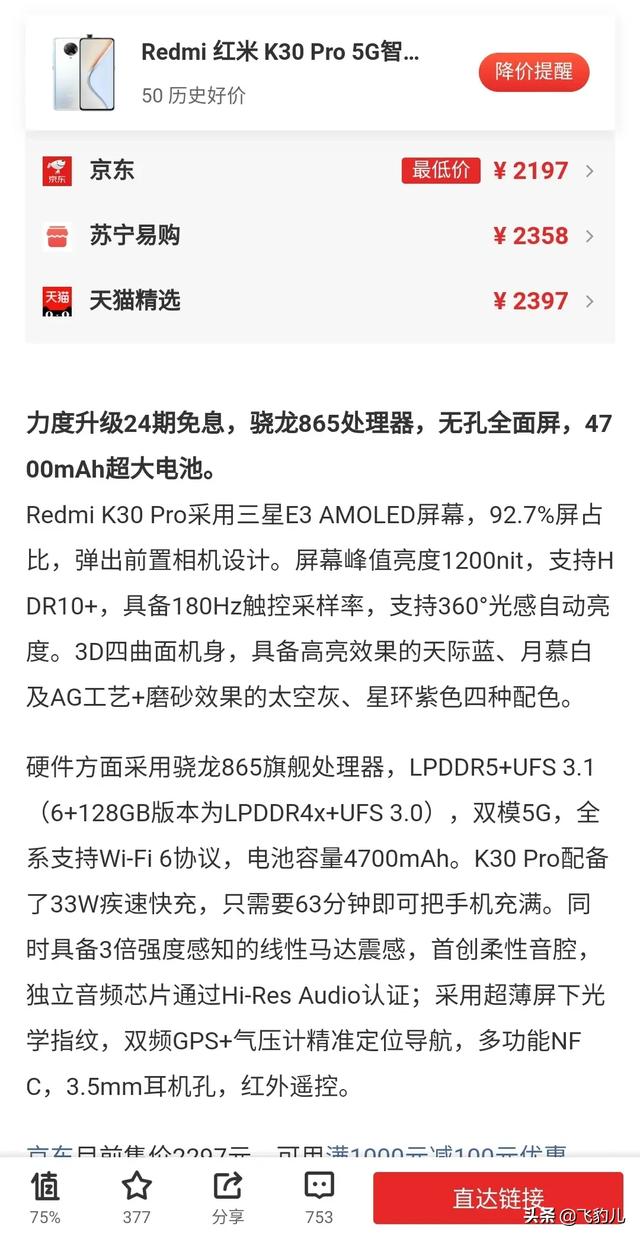Open the 天猫精选 price row
Image resolution: width=640 pixels, height=1239 pixels.
(320, 301)
